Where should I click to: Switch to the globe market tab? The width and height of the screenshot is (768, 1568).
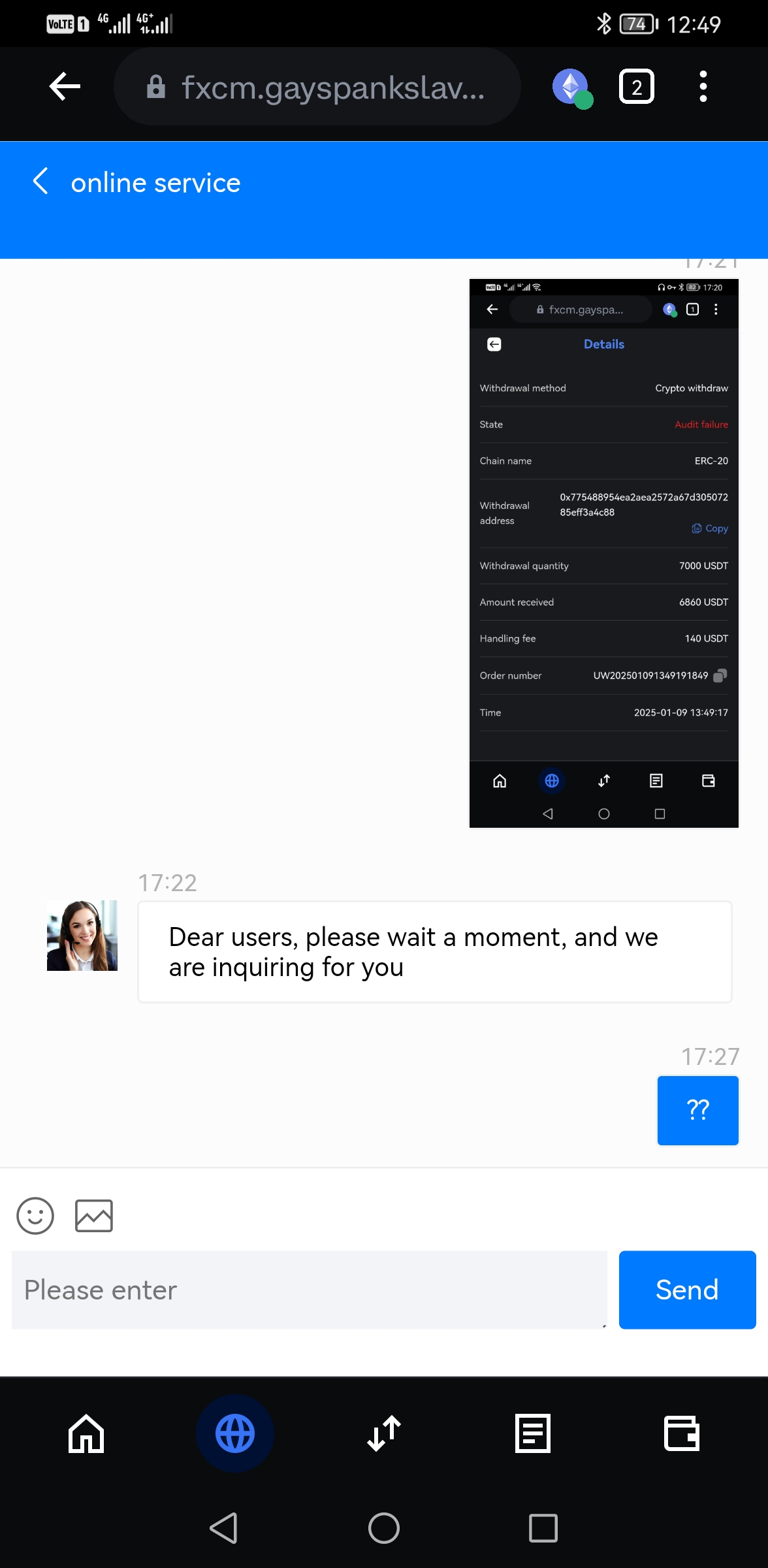tap(235, 1433)
